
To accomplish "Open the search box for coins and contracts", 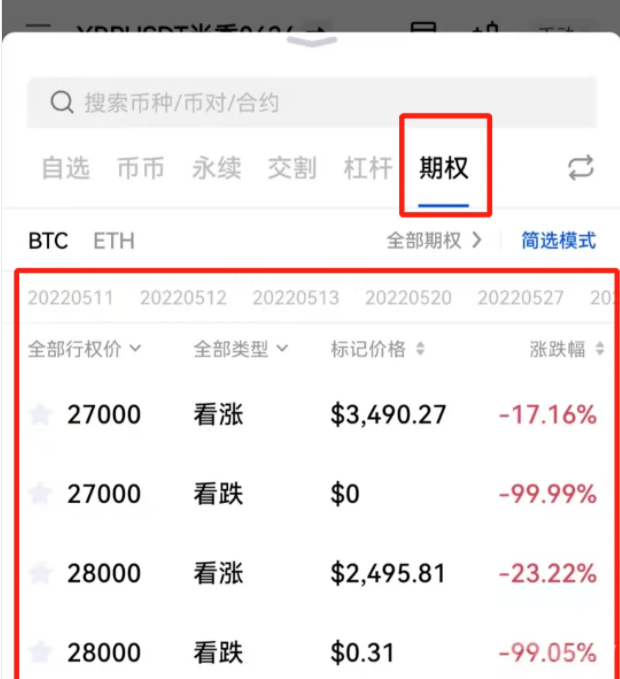I will 310,103.
